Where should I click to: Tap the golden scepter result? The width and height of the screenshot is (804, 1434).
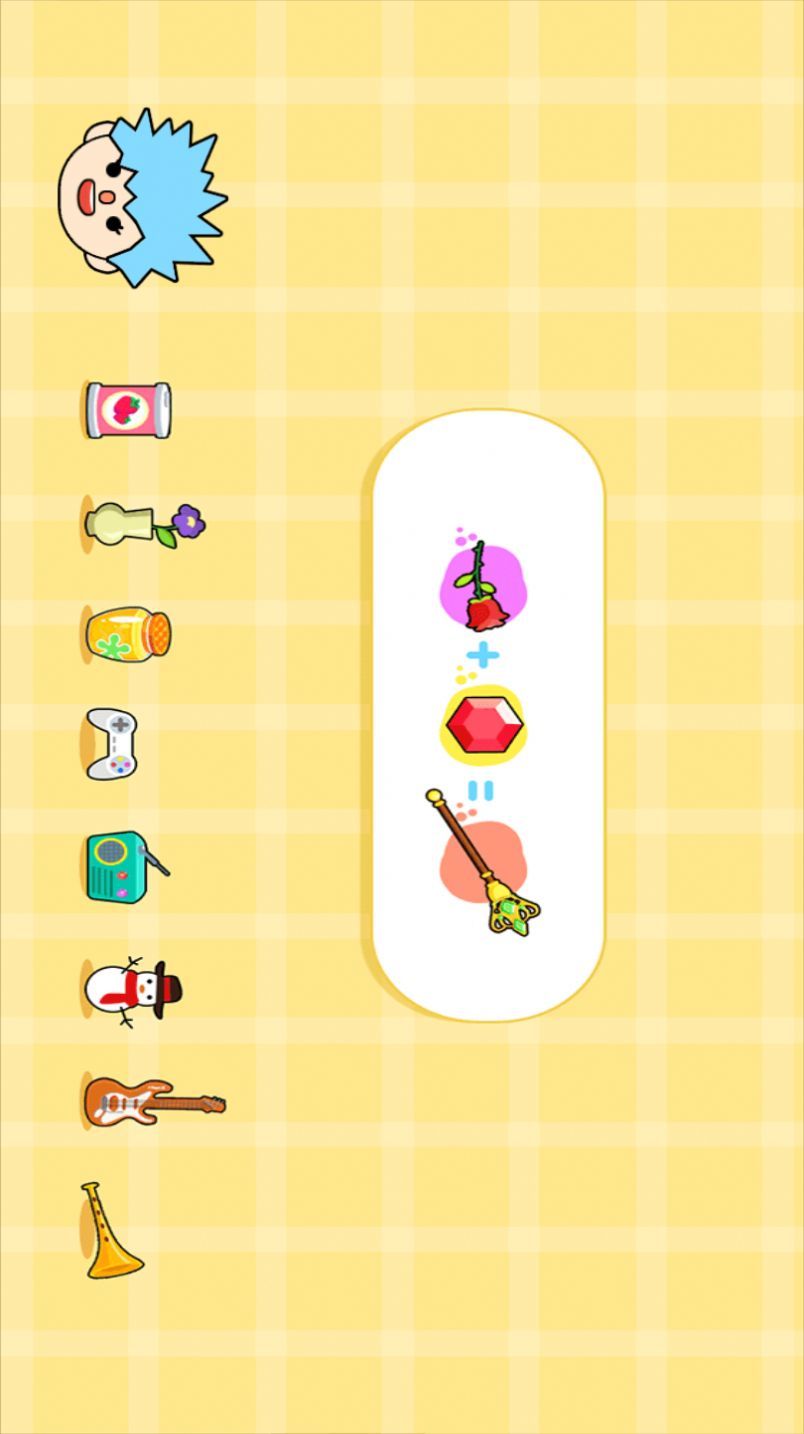485,863
